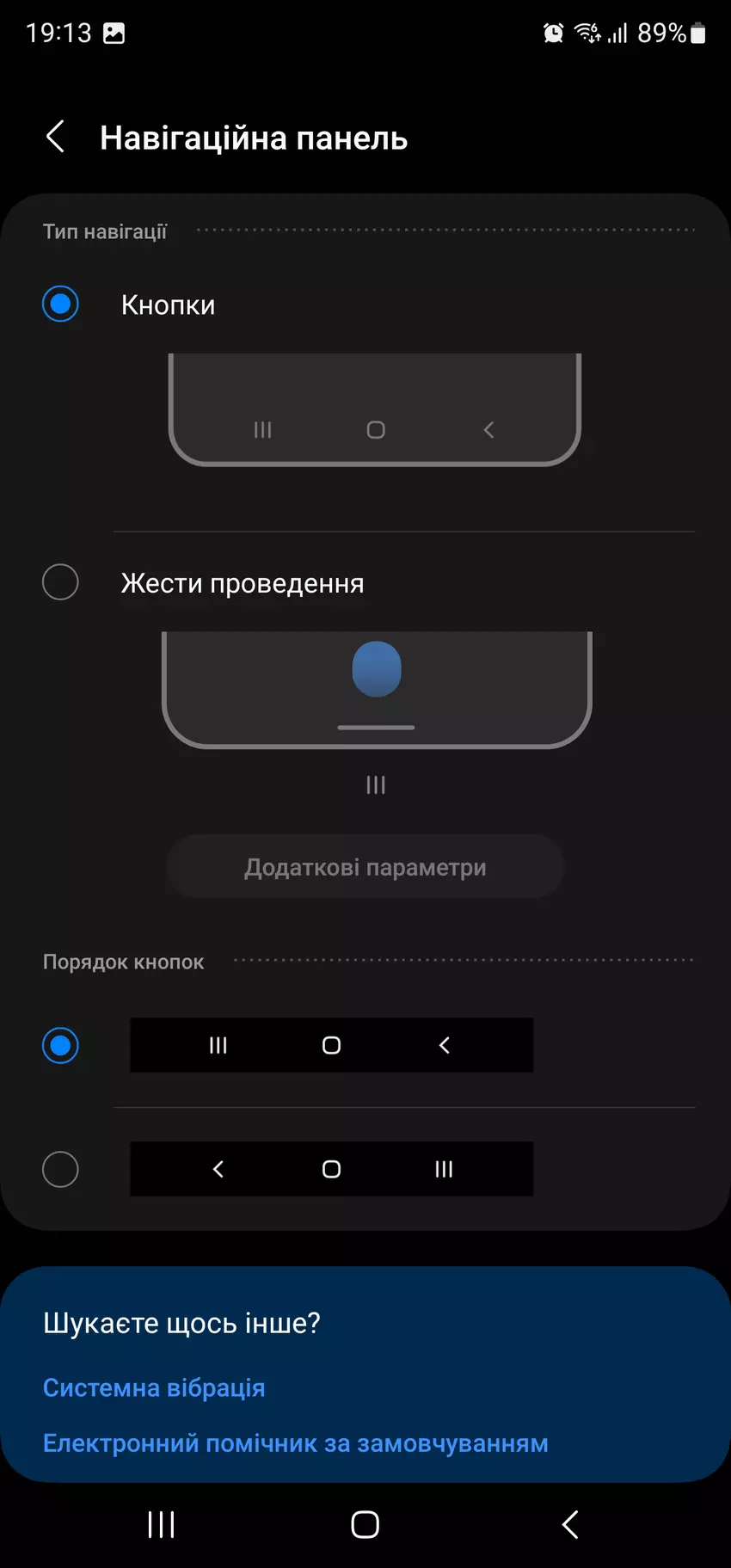Open Додаткові параметри button
The height and width of the screenshot is (1568, 731).
[365, 867]
